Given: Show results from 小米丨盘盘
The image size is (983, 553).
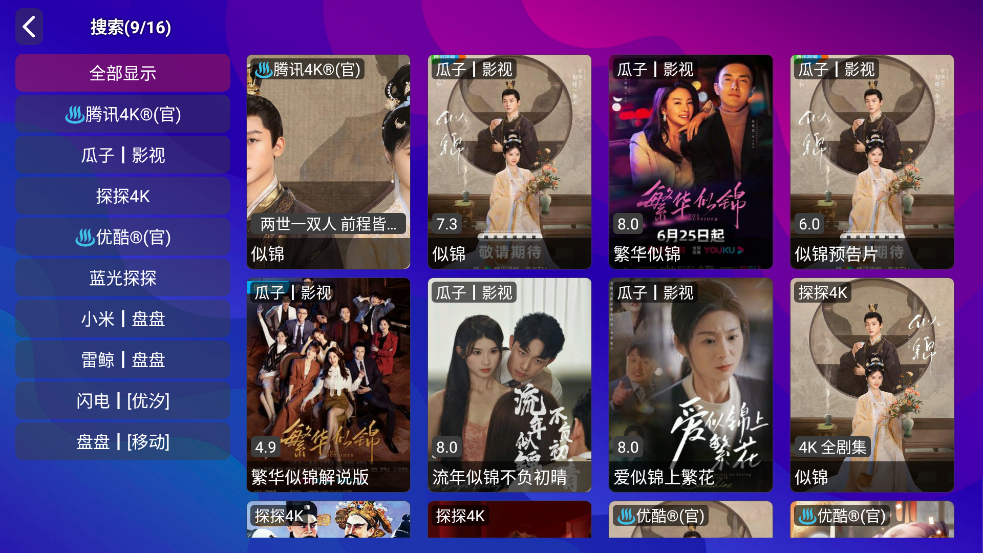Looking at the screenshot, I should [x=122, y=319].
